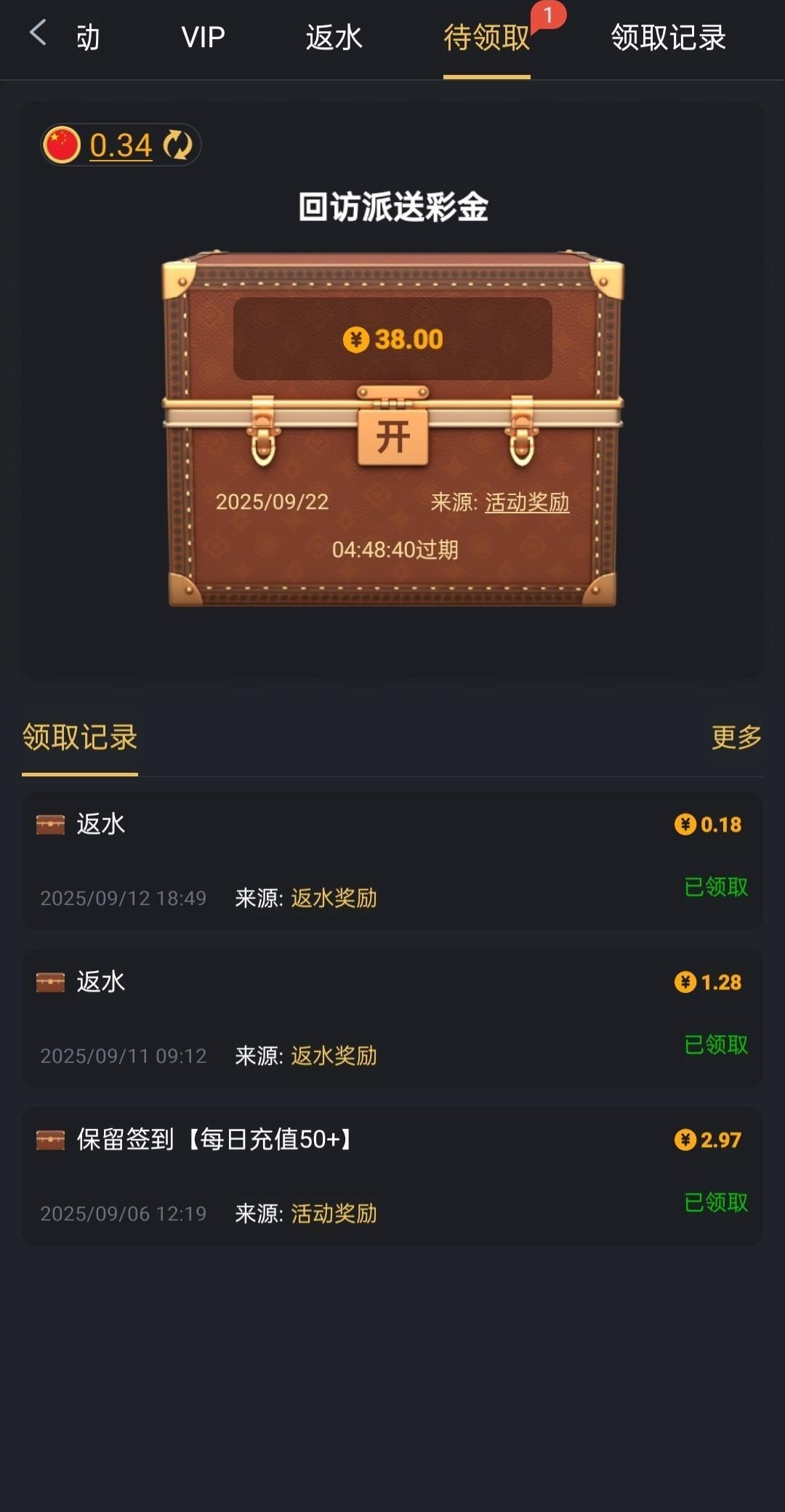Open the 领取记录 top tab
This screenshot has height=1512, width=785.
tap(668, 37)
